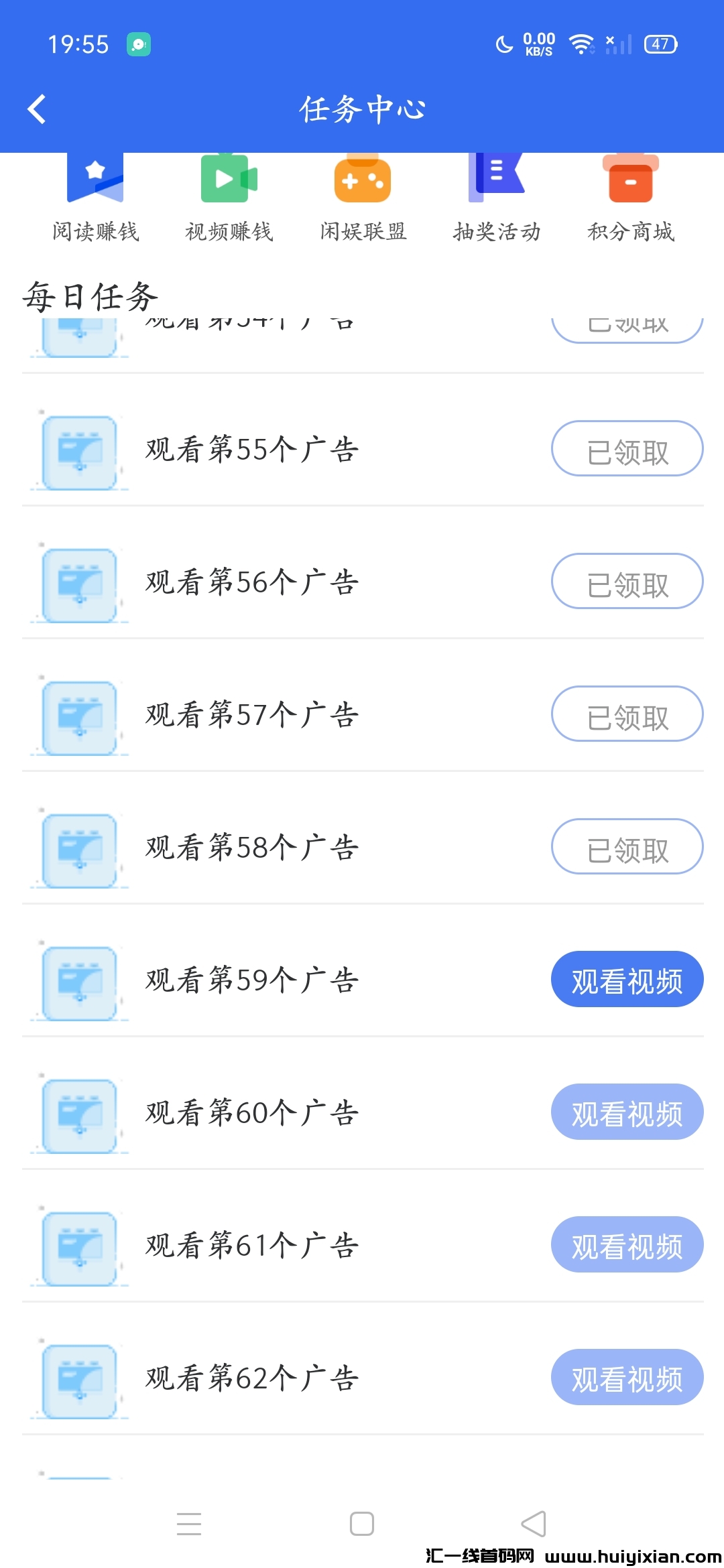Tap 已领取 button for 第55个广告
The image size is (724, 1568).
click(x=627, y=450)
